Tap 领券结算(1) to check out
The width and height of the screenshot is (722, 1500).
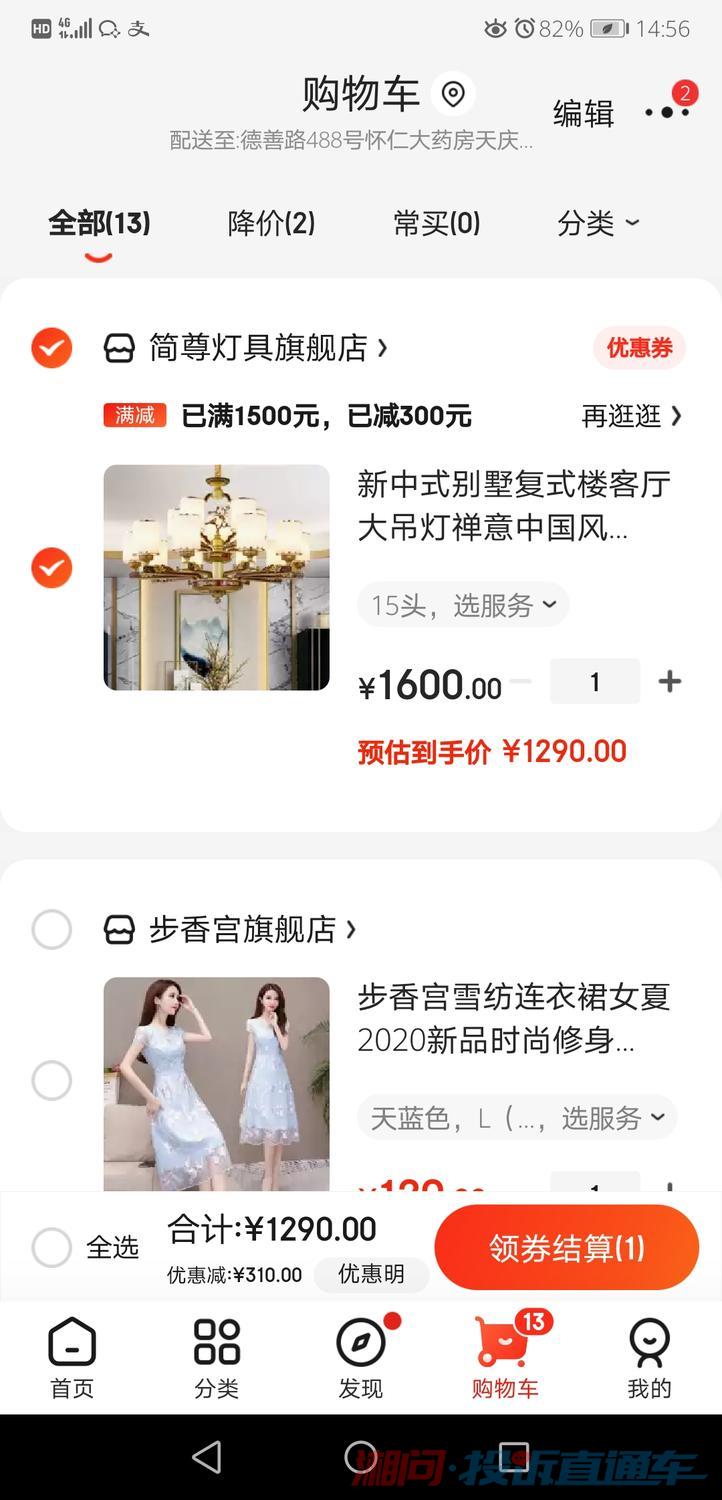coord(566,1248)
